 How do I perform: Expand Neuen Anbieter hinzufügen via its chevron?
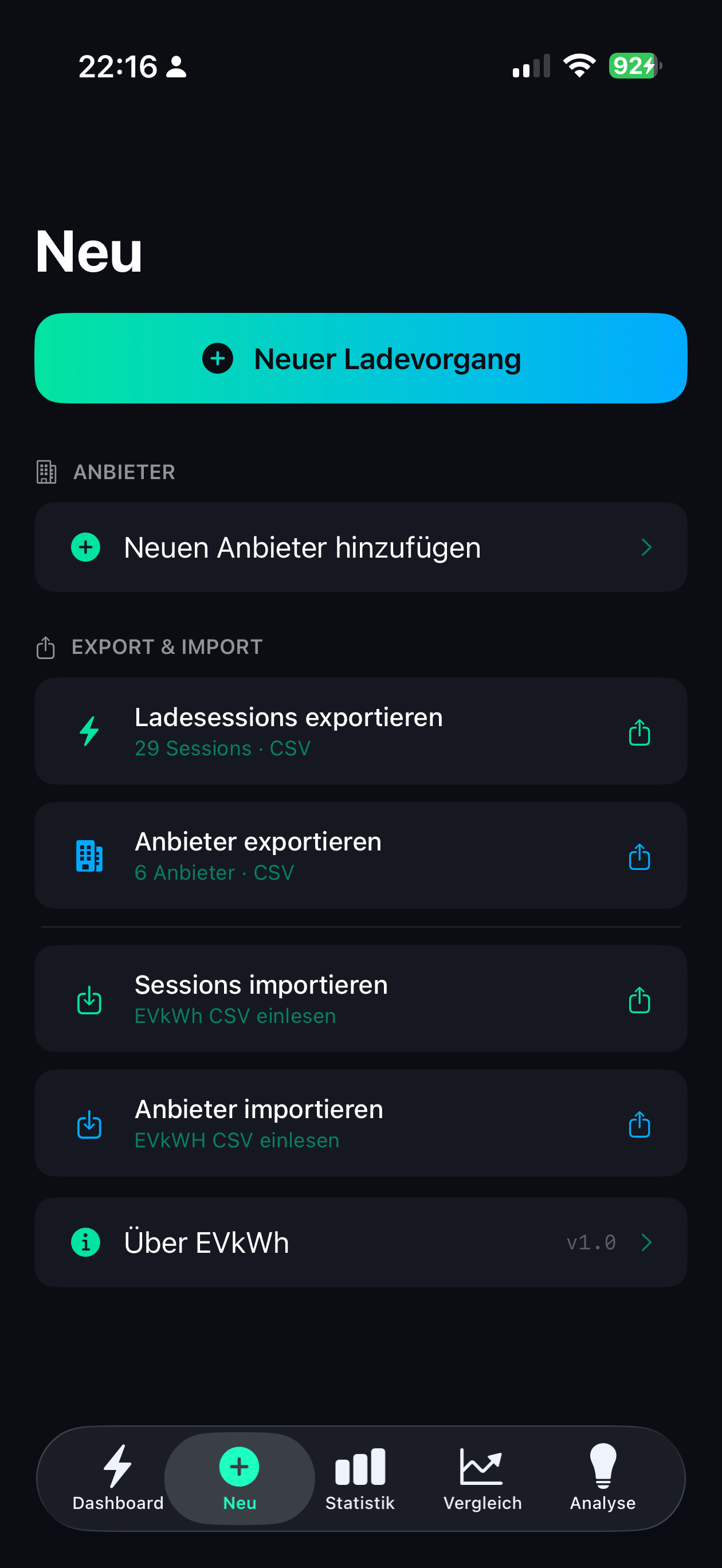[x=647, y=547]
